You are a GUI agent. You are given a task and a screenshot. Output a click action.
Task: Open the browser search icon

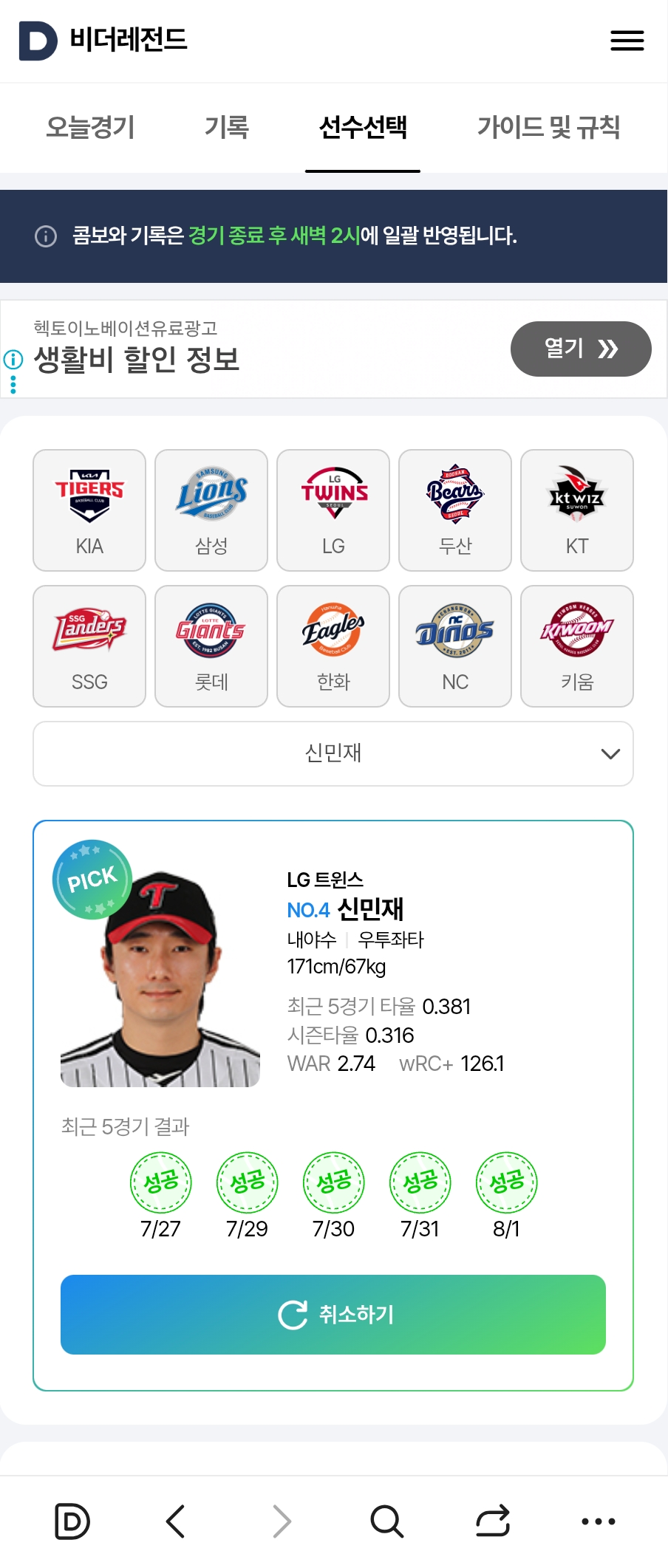coord(386,1521)
